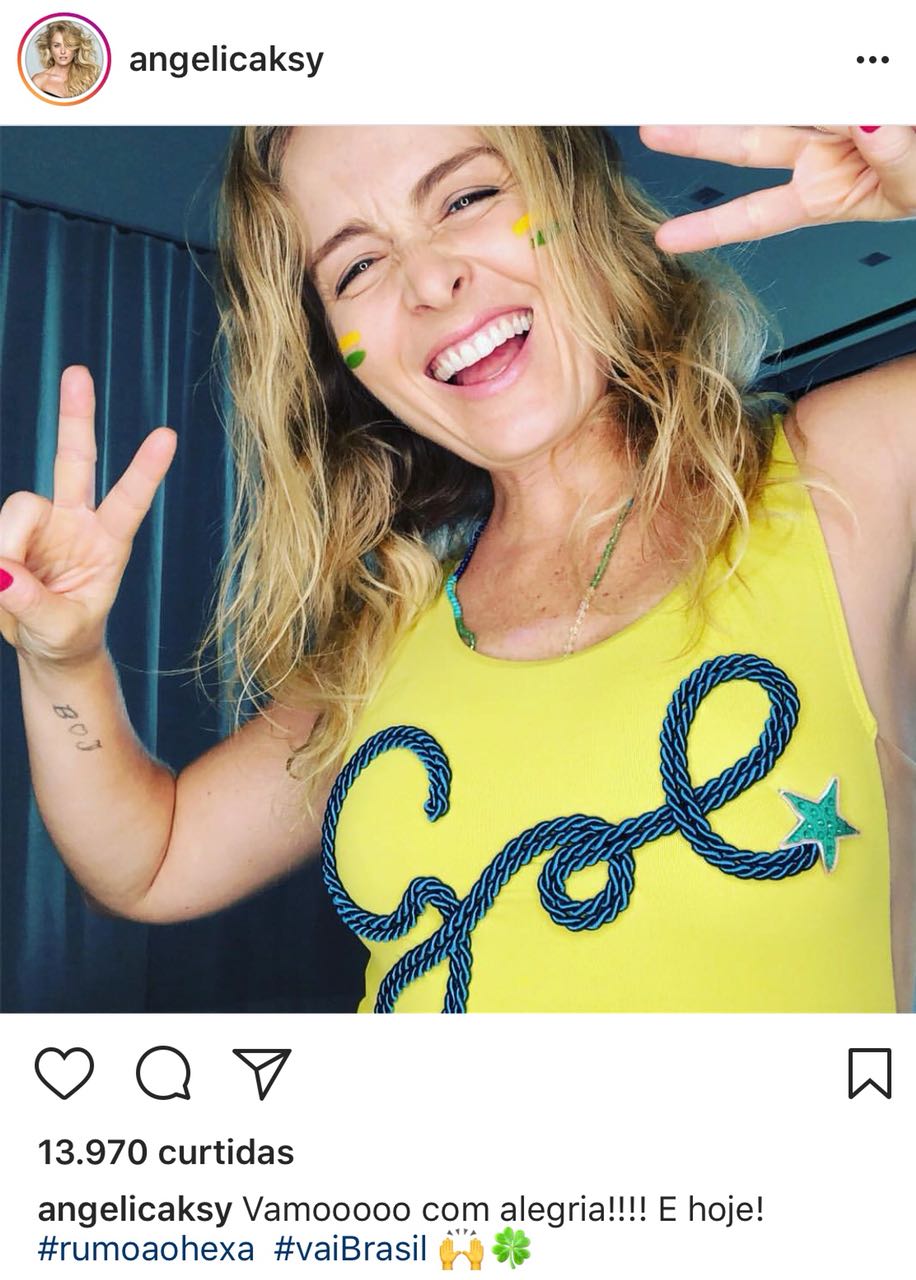Open the angelicaksy username in the post header
This screenshot has height=1280, width=916.
click(x=226, y=60)
